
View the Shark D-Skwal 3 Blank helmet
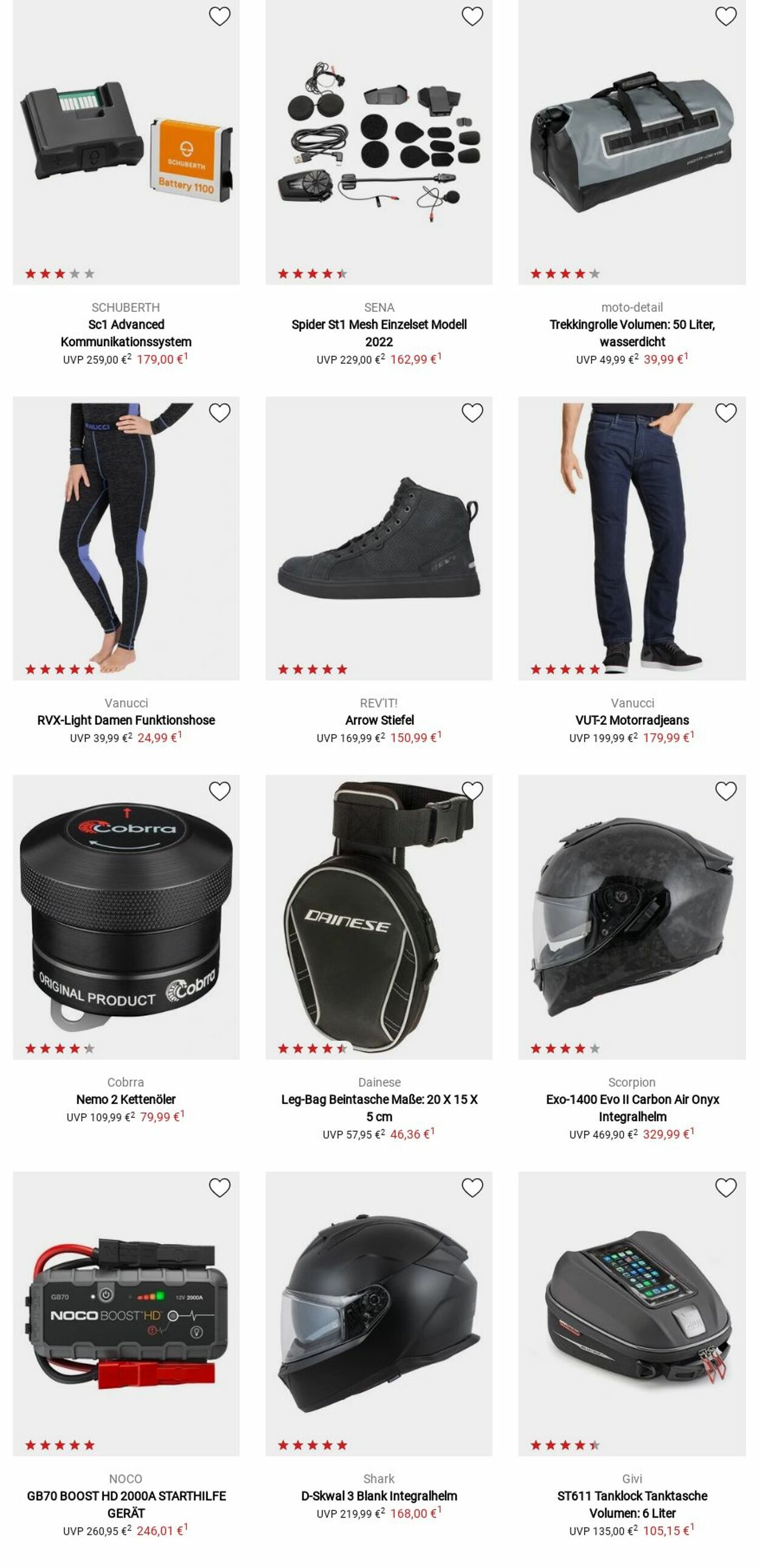point(378,1495)
